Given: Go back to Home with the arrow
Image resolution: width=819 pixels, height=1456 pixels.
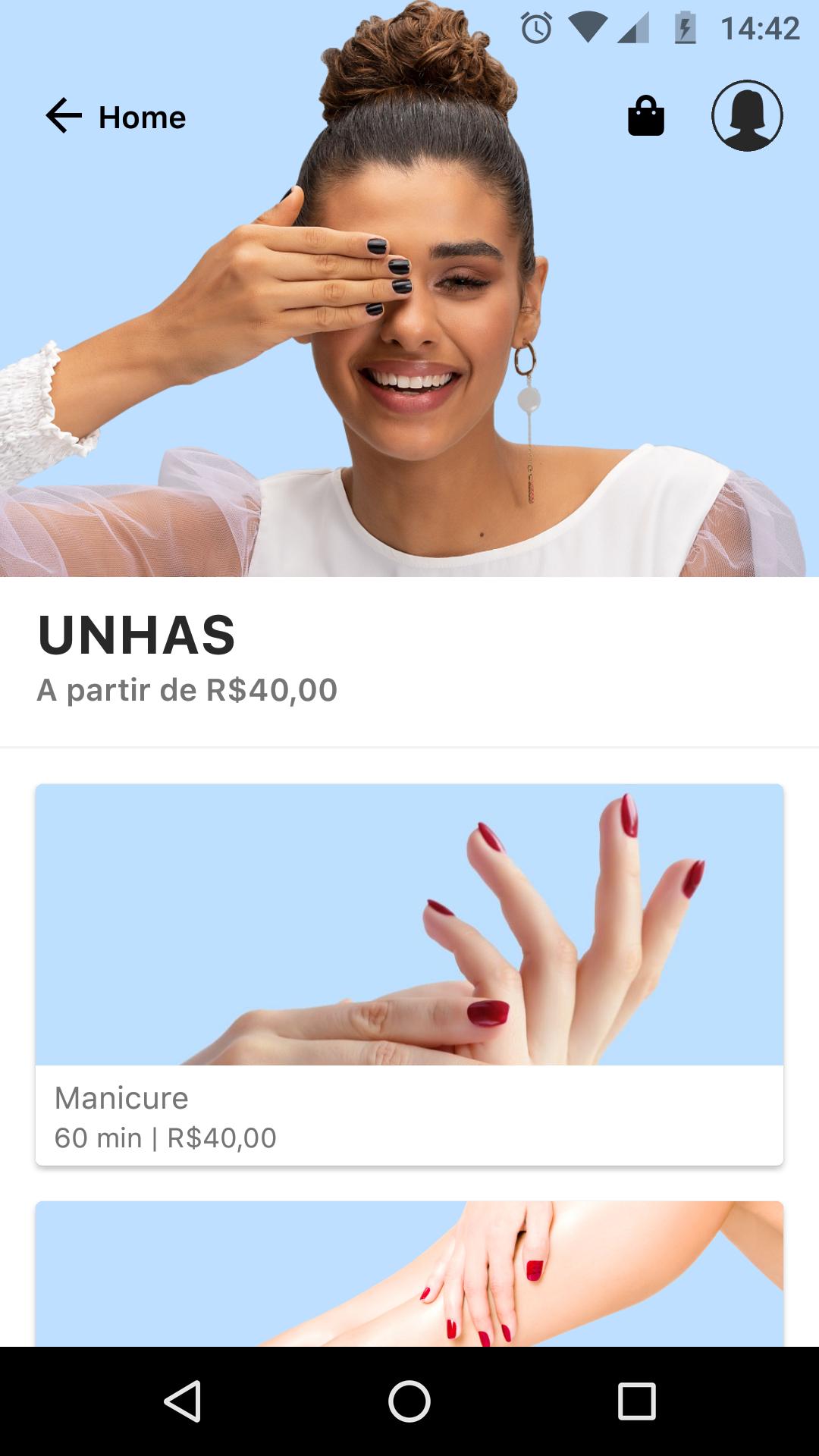Looking at the screenshot, I should [64, 116].
